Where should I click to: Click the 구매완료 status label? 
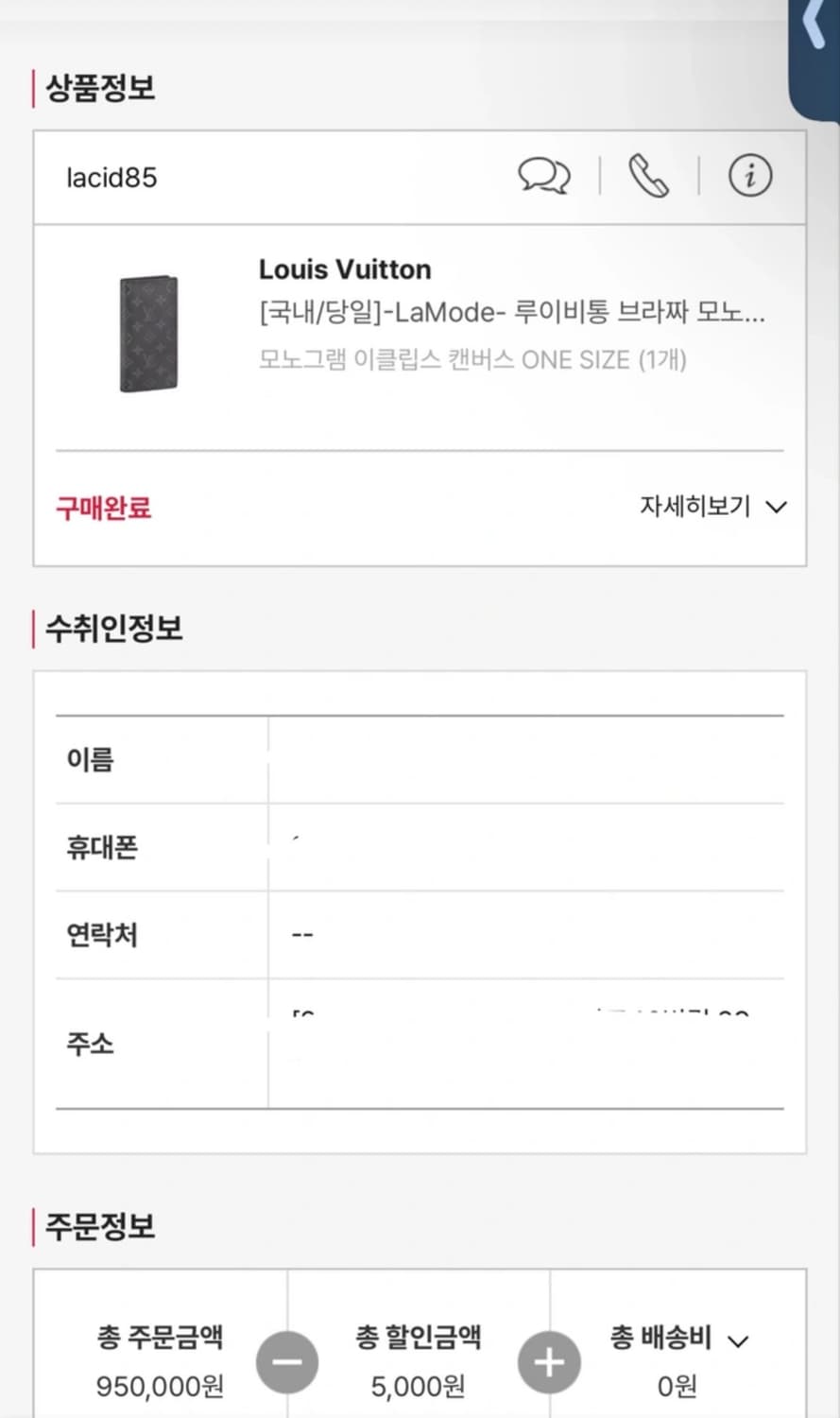(104, 509)
